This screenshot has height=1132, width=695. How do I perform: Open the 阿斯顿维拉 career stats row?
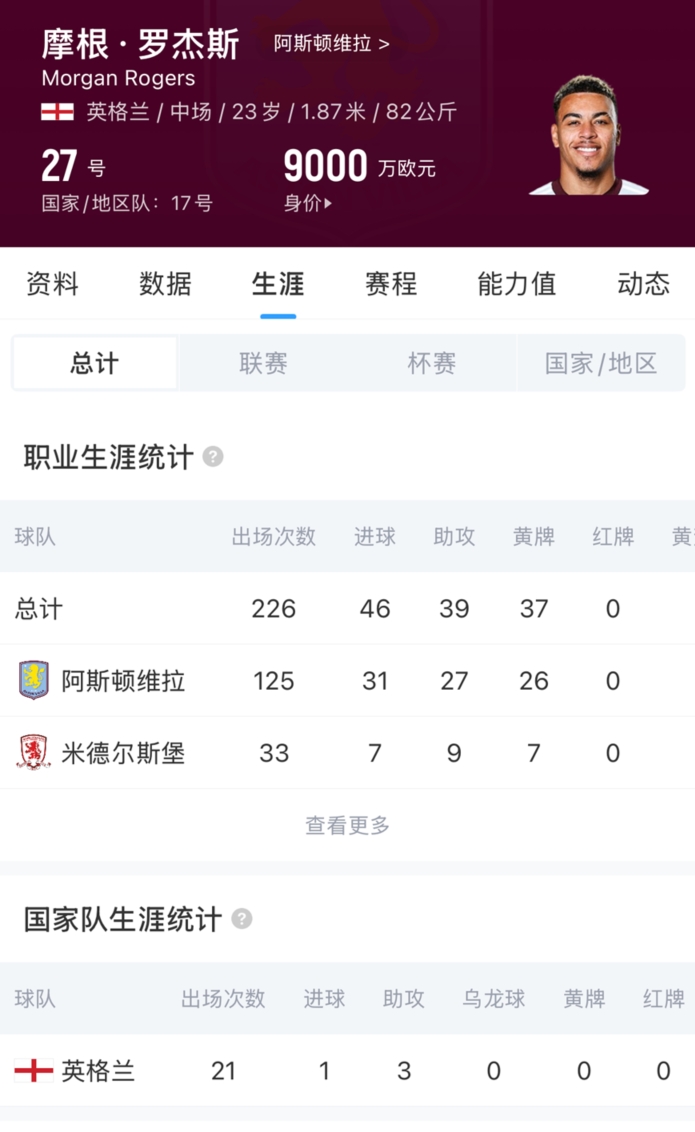347,681
